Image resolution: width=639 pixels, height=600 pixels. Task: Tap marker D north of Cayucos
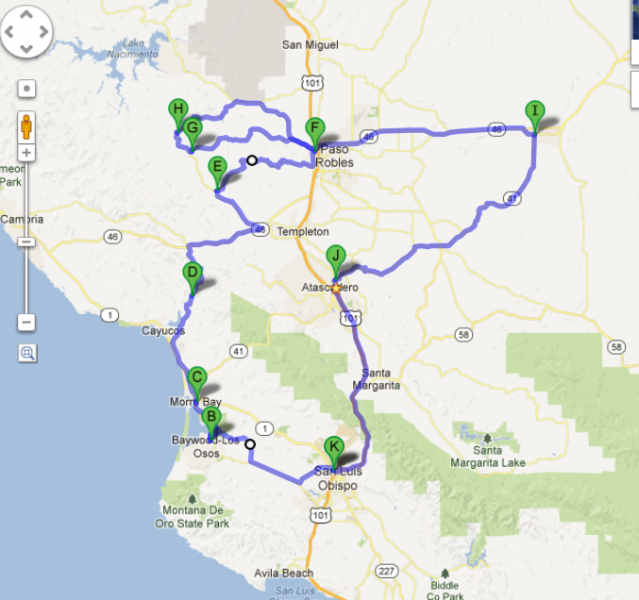(193, 273)
